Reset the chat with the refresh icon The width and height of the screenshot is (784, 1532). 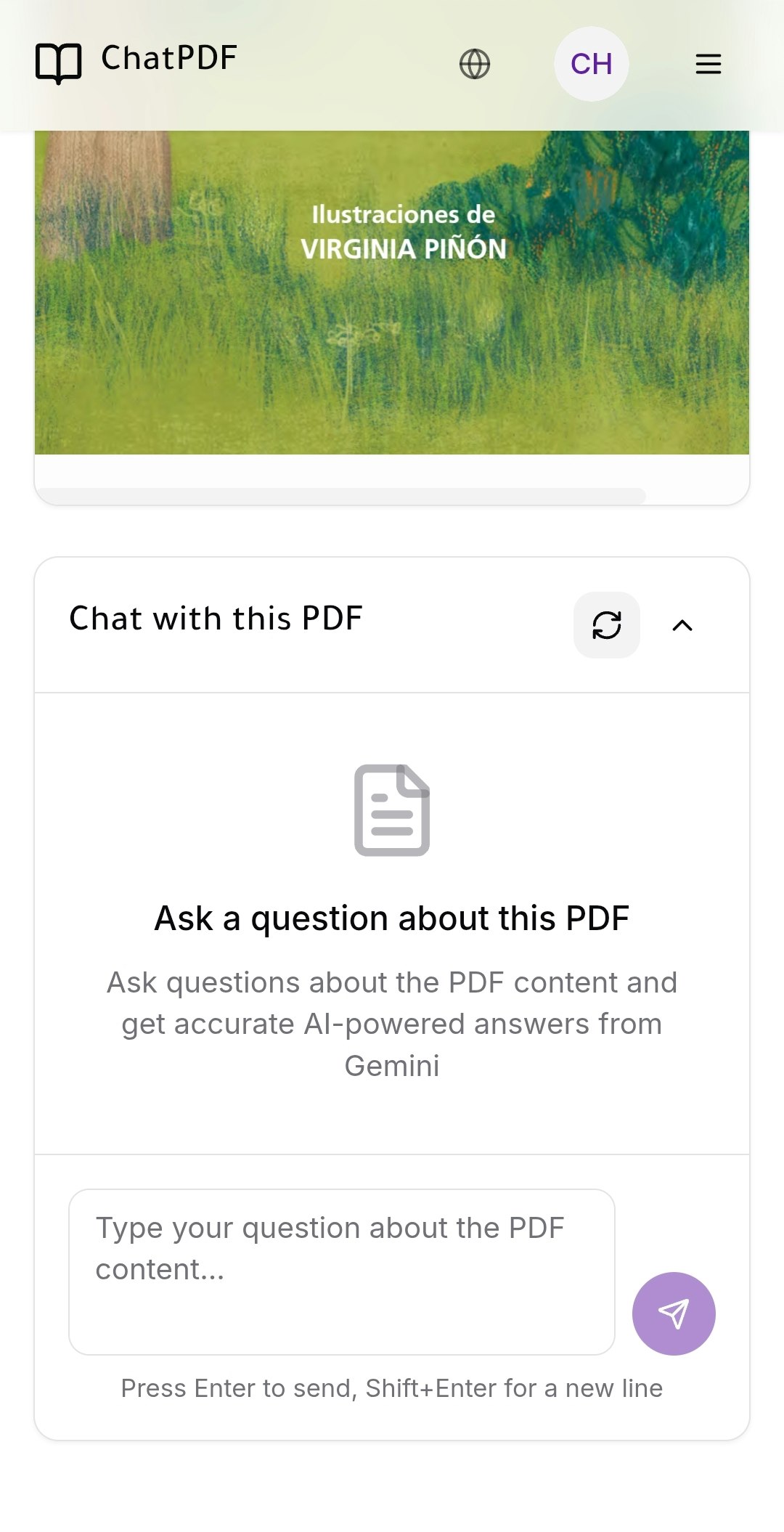606,625
